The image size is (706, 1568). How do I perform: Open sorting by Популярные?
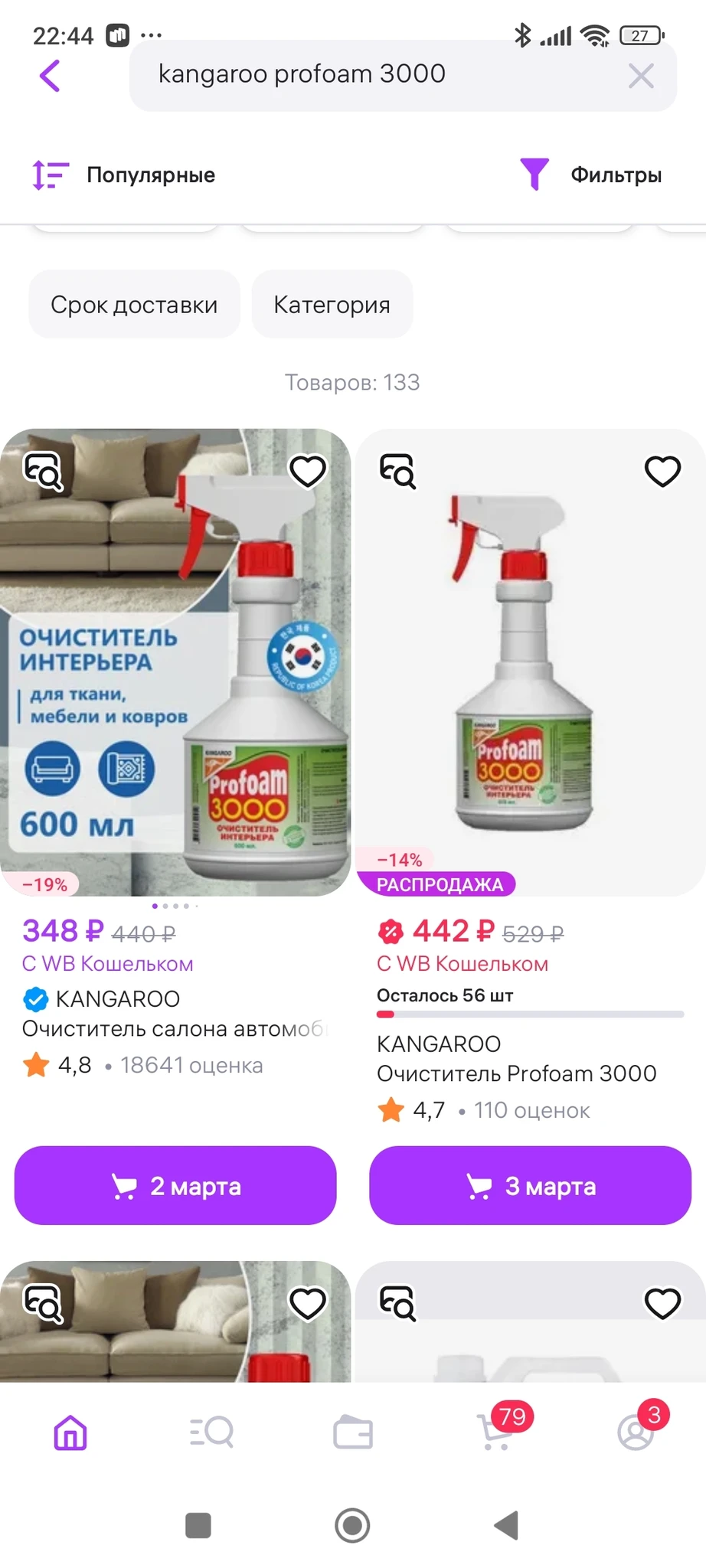125,175
